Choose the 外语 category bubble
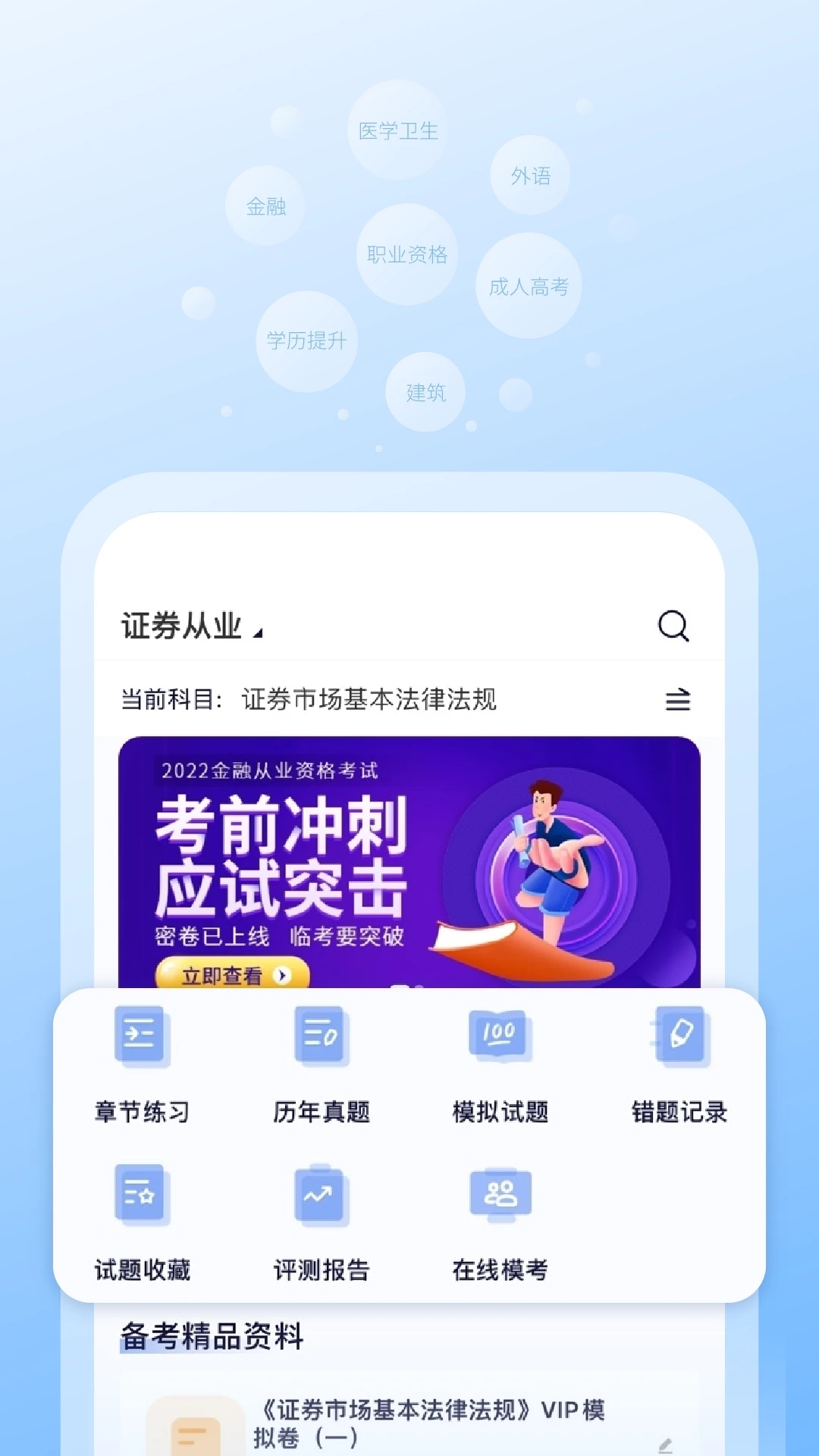Screen dimensions: 819x1456 531,175
